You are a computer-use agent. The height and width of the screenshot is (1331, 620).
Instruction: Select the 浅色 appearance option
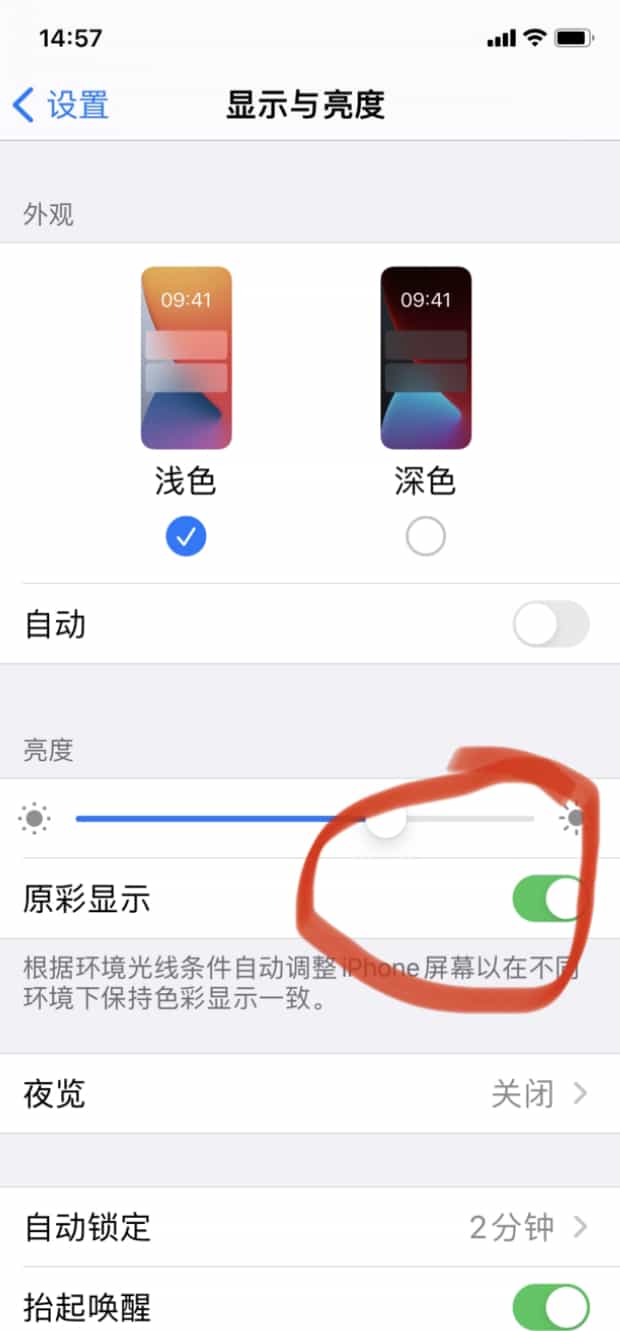186,538
